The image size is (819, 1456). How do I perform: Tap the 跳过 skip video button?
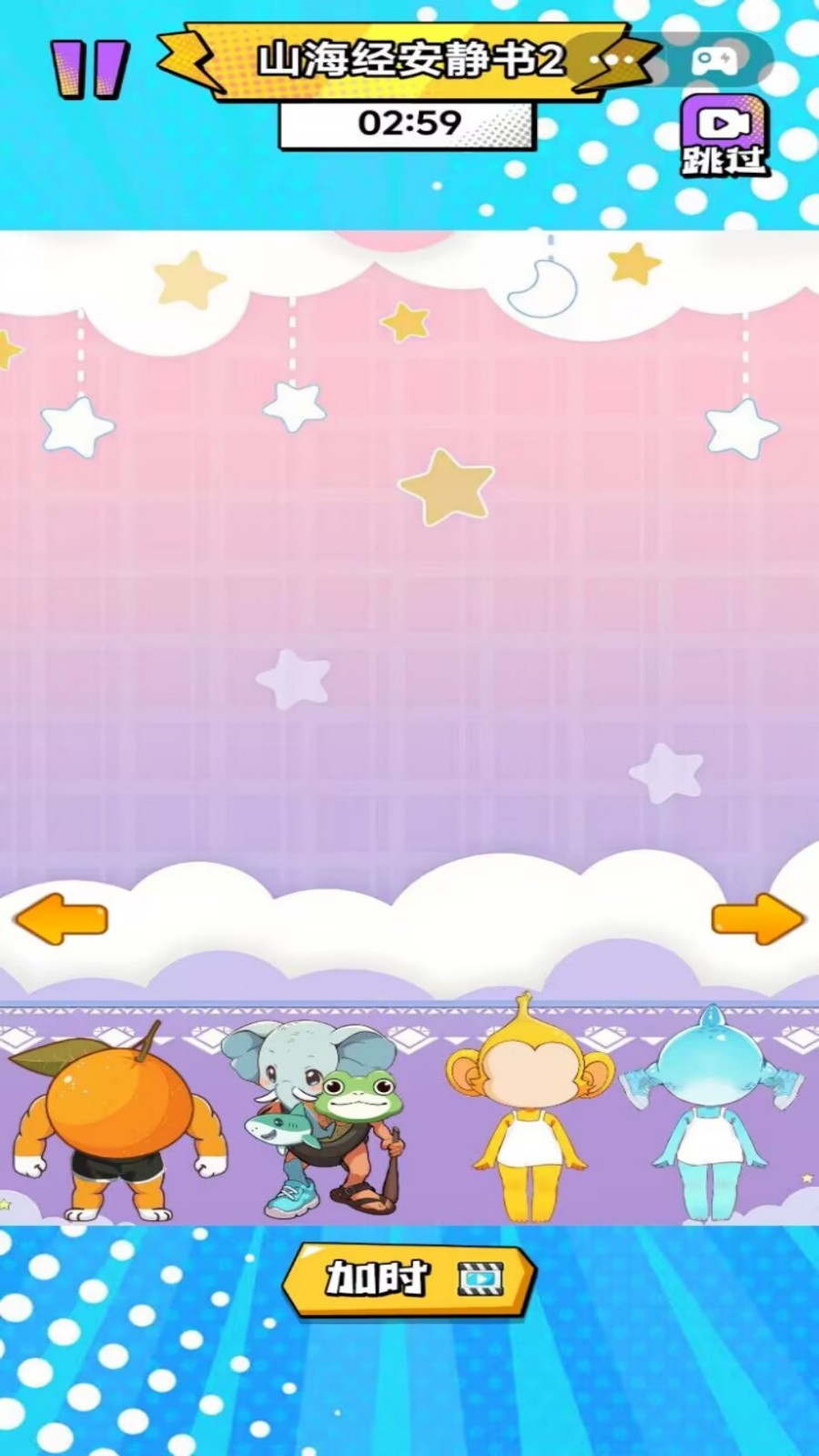click(724, 137)
